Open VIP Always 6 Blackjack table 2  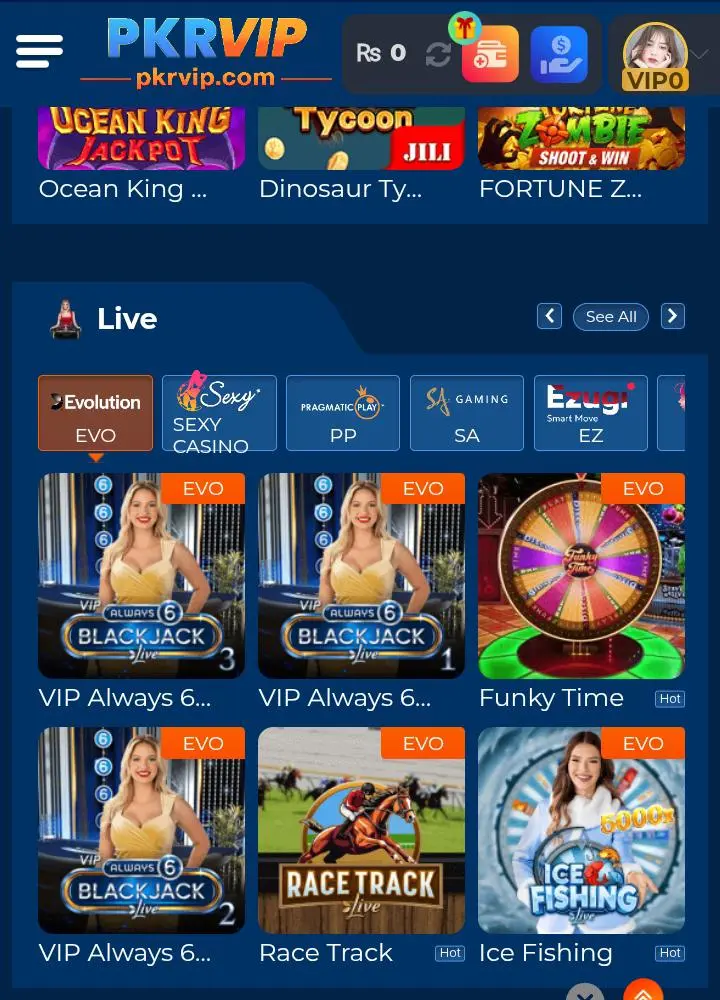[x=141, y=830]
